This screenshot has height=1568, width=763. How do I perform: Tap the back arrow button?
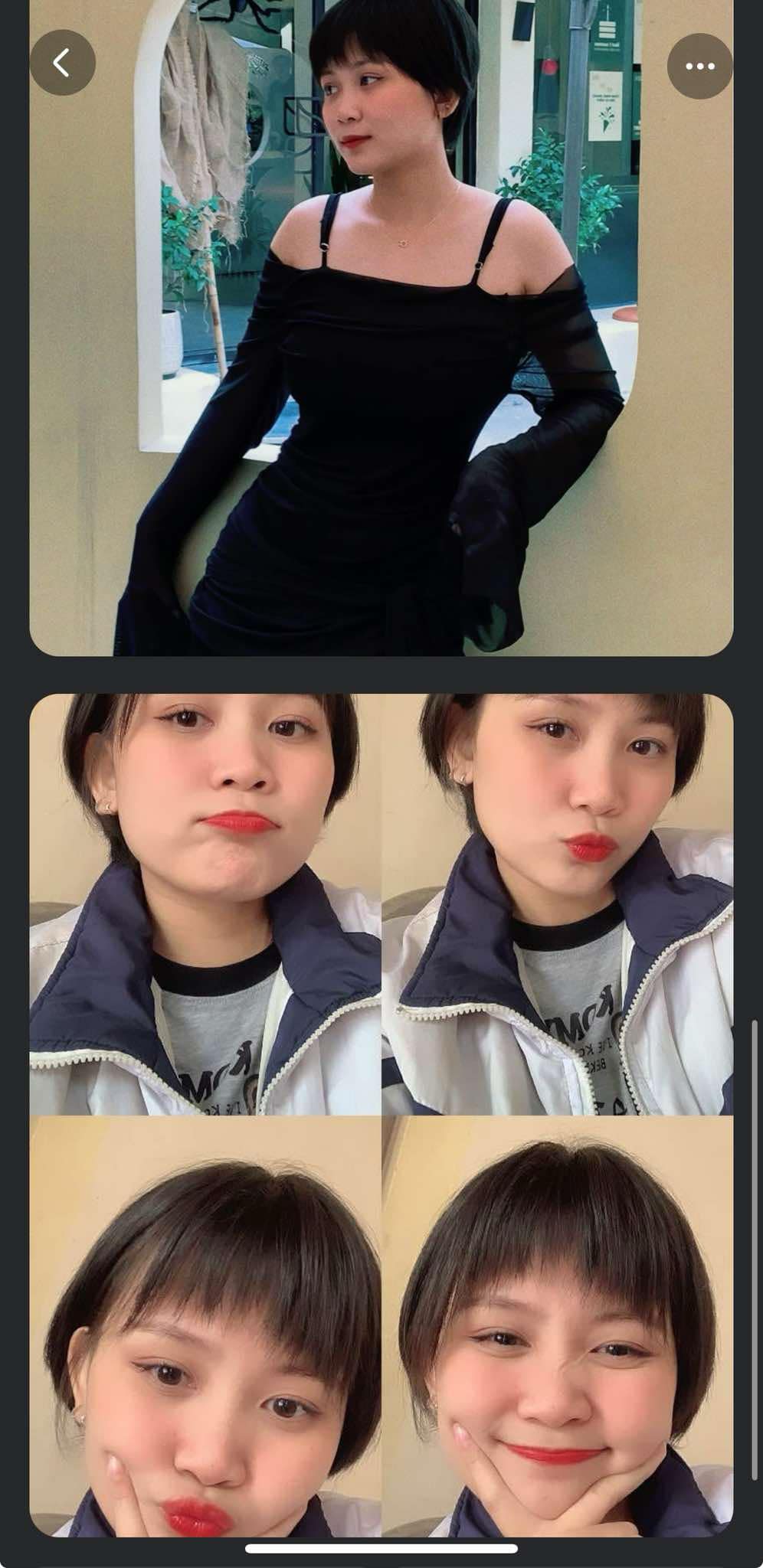[62, 63]
